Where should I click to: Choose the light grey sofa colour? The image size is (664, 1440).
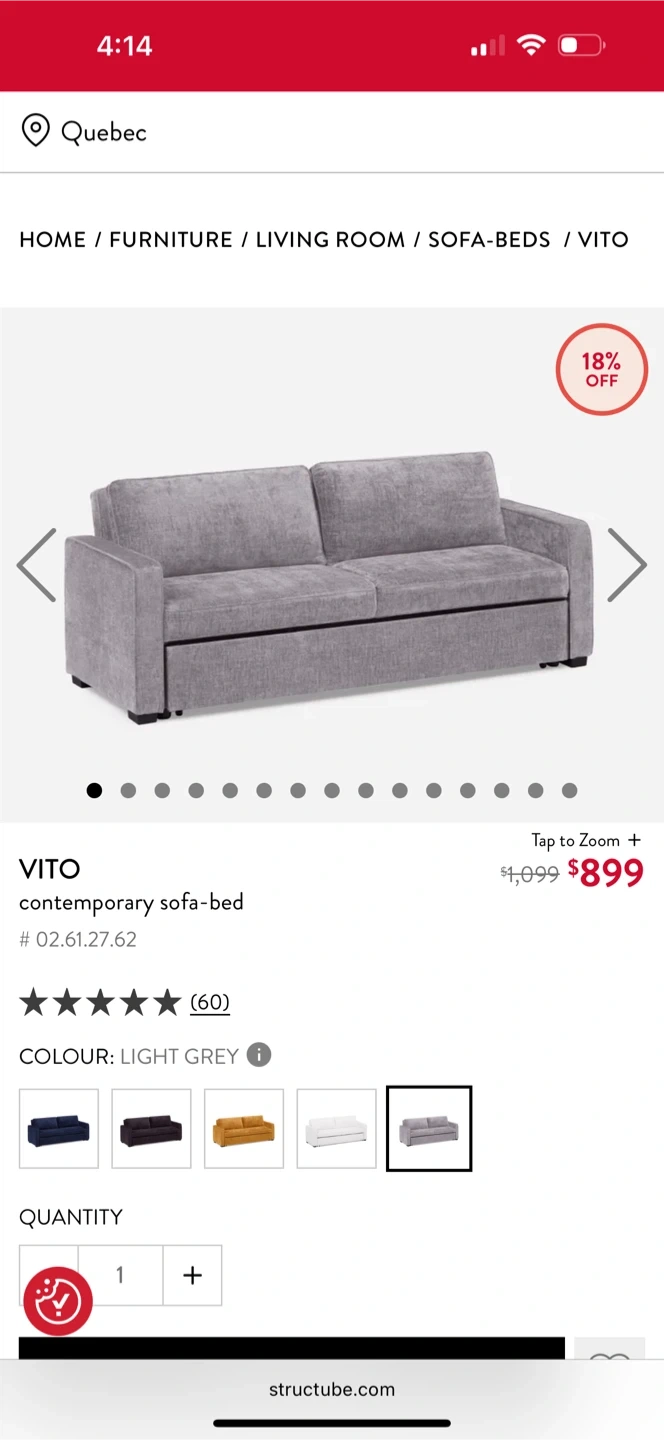pos(429,1129)
